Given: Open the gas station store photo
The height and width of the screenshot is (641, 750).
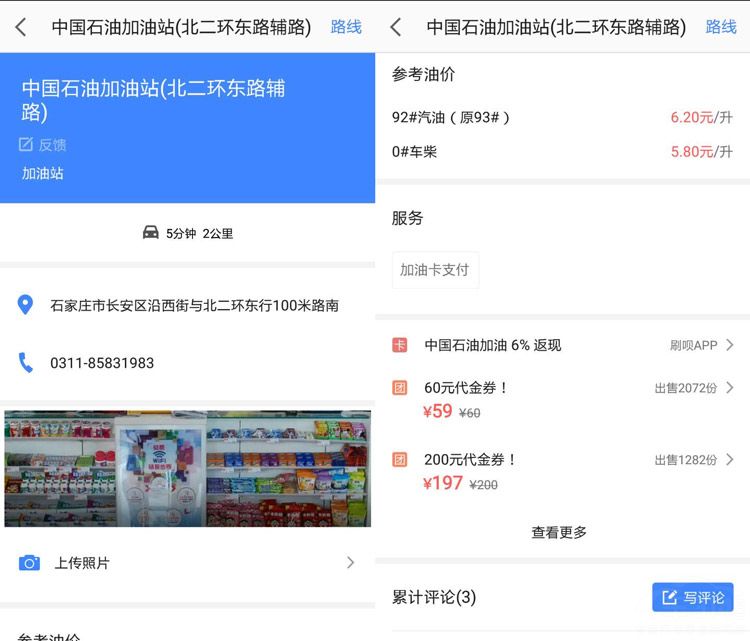Looking at the screenshot, I should tap(187, 468).
